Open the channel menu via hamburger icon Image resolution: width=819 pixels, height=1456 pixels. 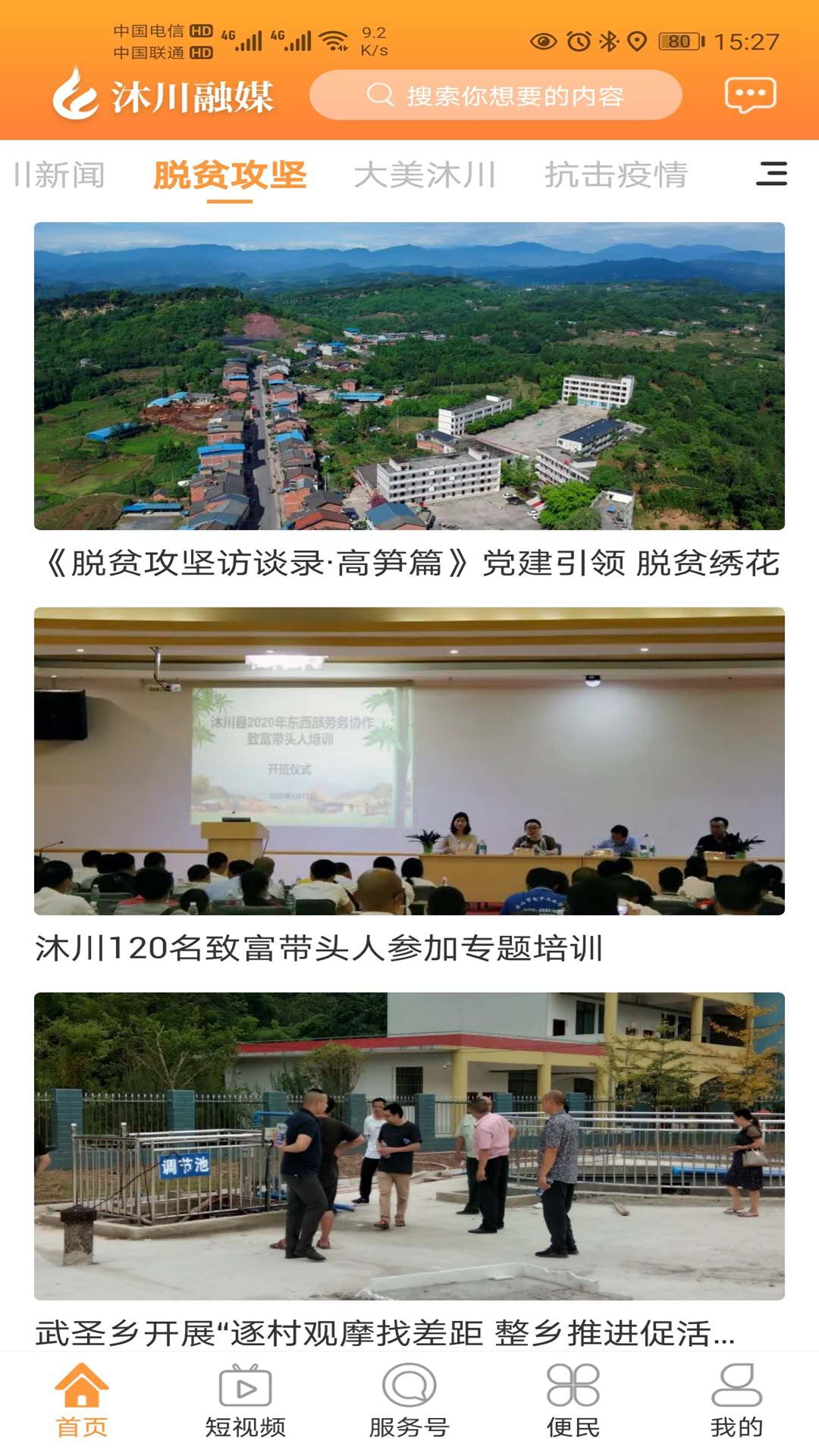pos(772,174)
